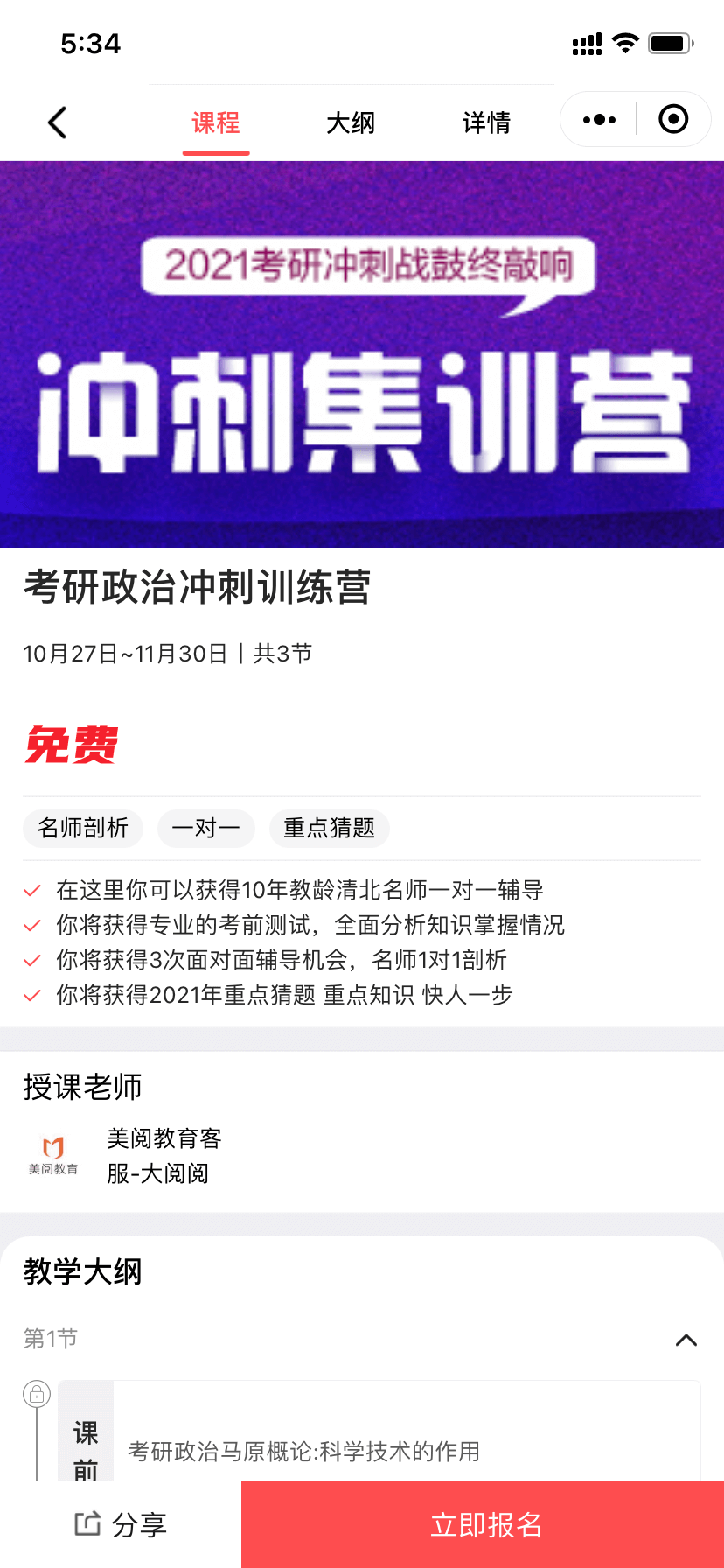724x1568 pixels.
Task: Open the mini program more menu
Action: click(599, 120)
